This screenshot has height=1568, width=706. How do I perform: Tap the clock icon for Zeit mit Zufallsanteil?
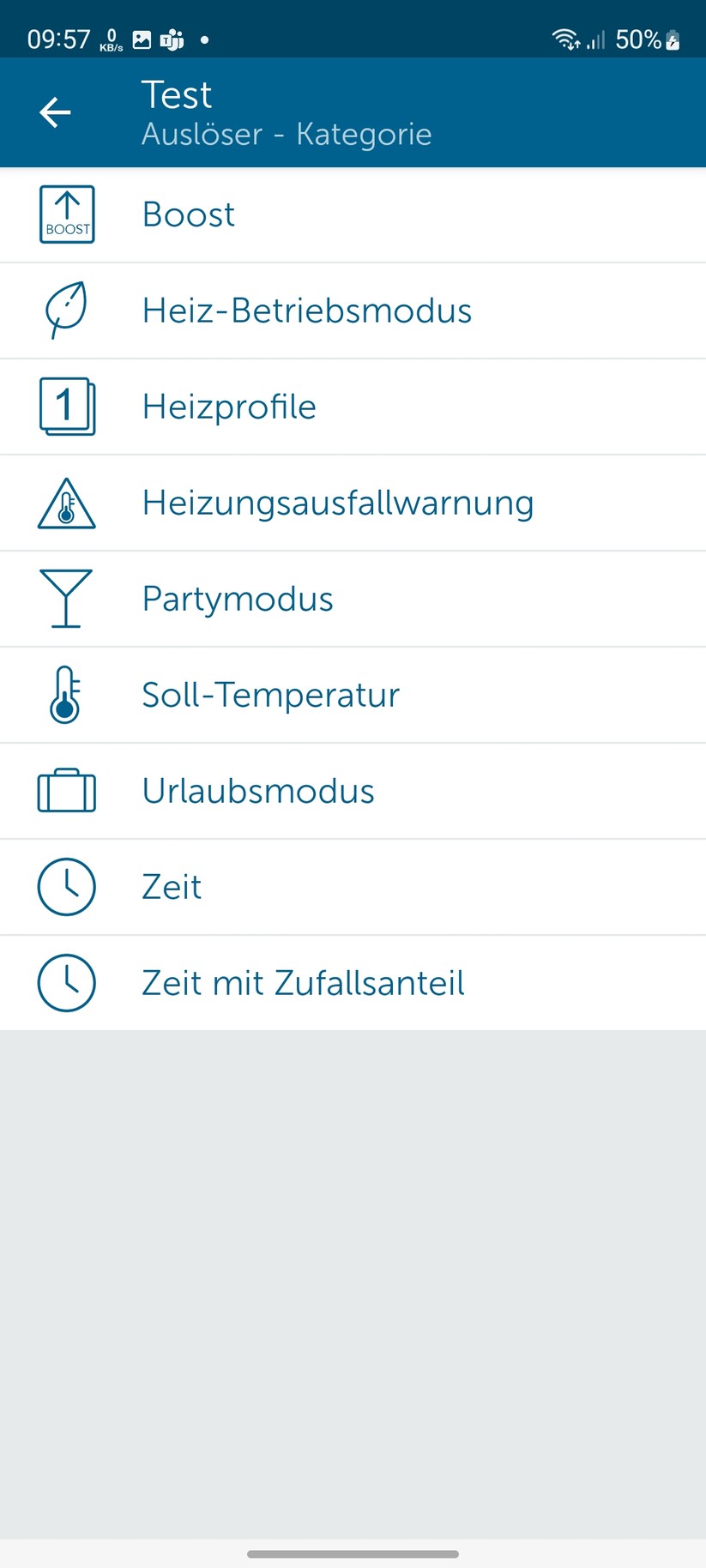click(x=66, y=983)
